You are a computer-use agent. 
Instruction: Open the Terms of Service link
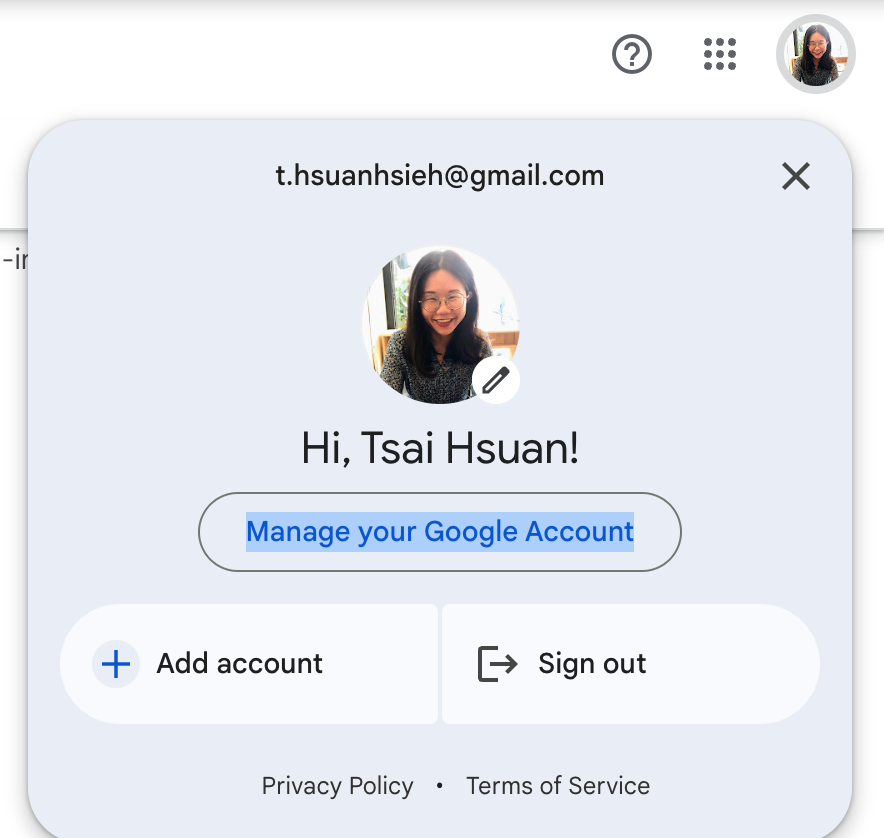pyautogui.click(x=558, y=786)
